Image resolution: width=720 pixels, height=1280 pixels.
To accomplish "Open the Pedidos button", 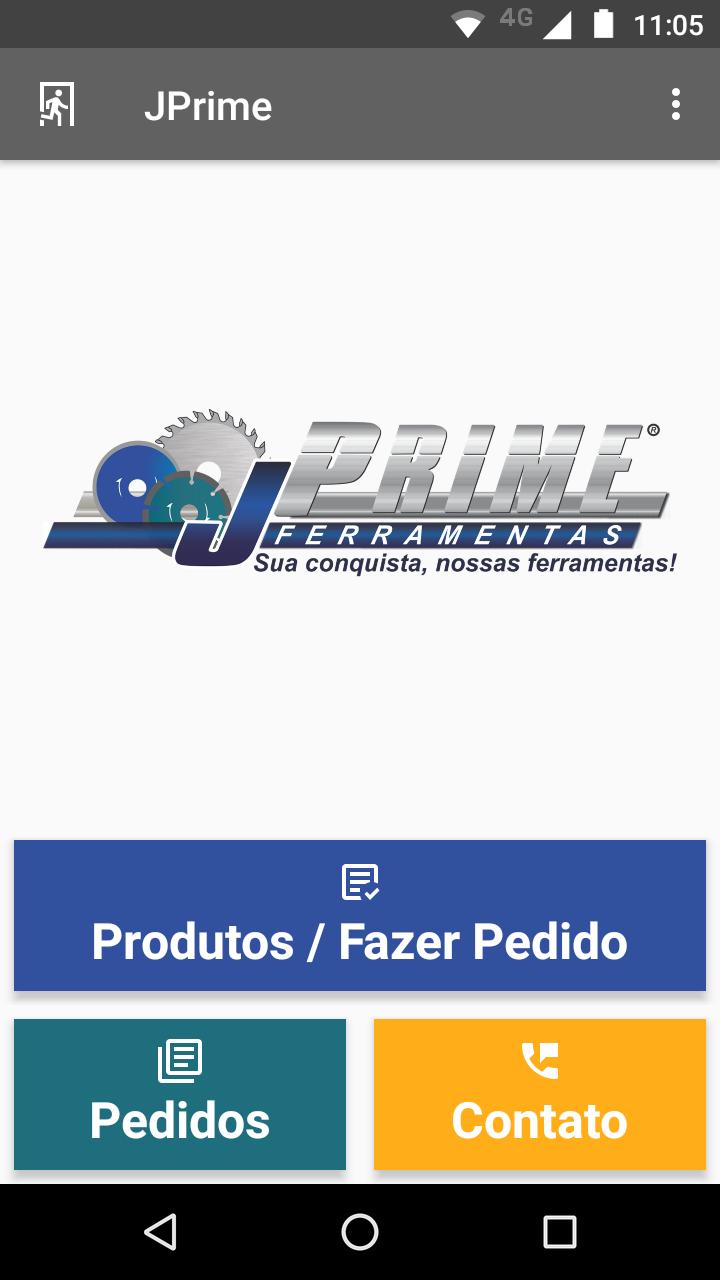I will (180, 1094).
